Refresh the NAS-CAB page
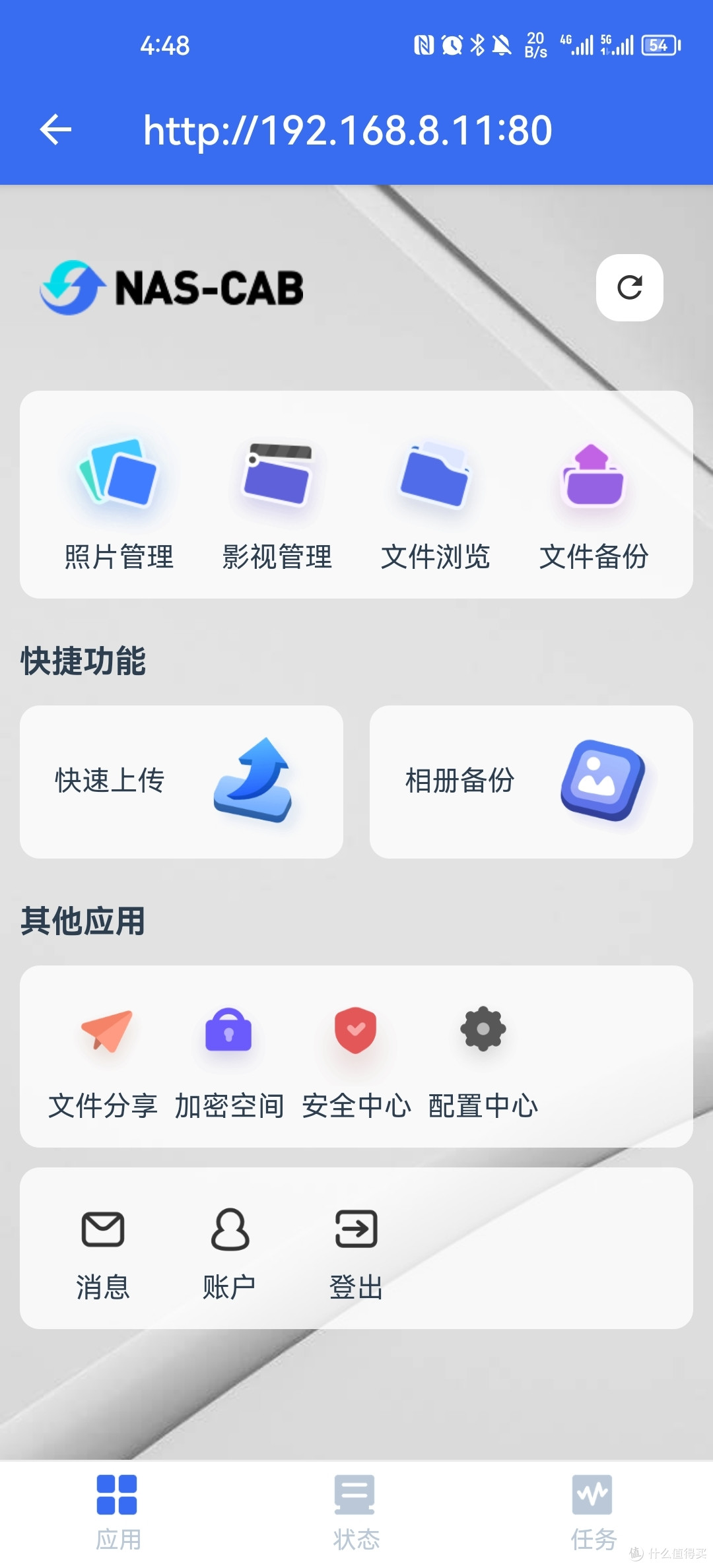This screenshot has width=713, height=1568. click(628, 288)
